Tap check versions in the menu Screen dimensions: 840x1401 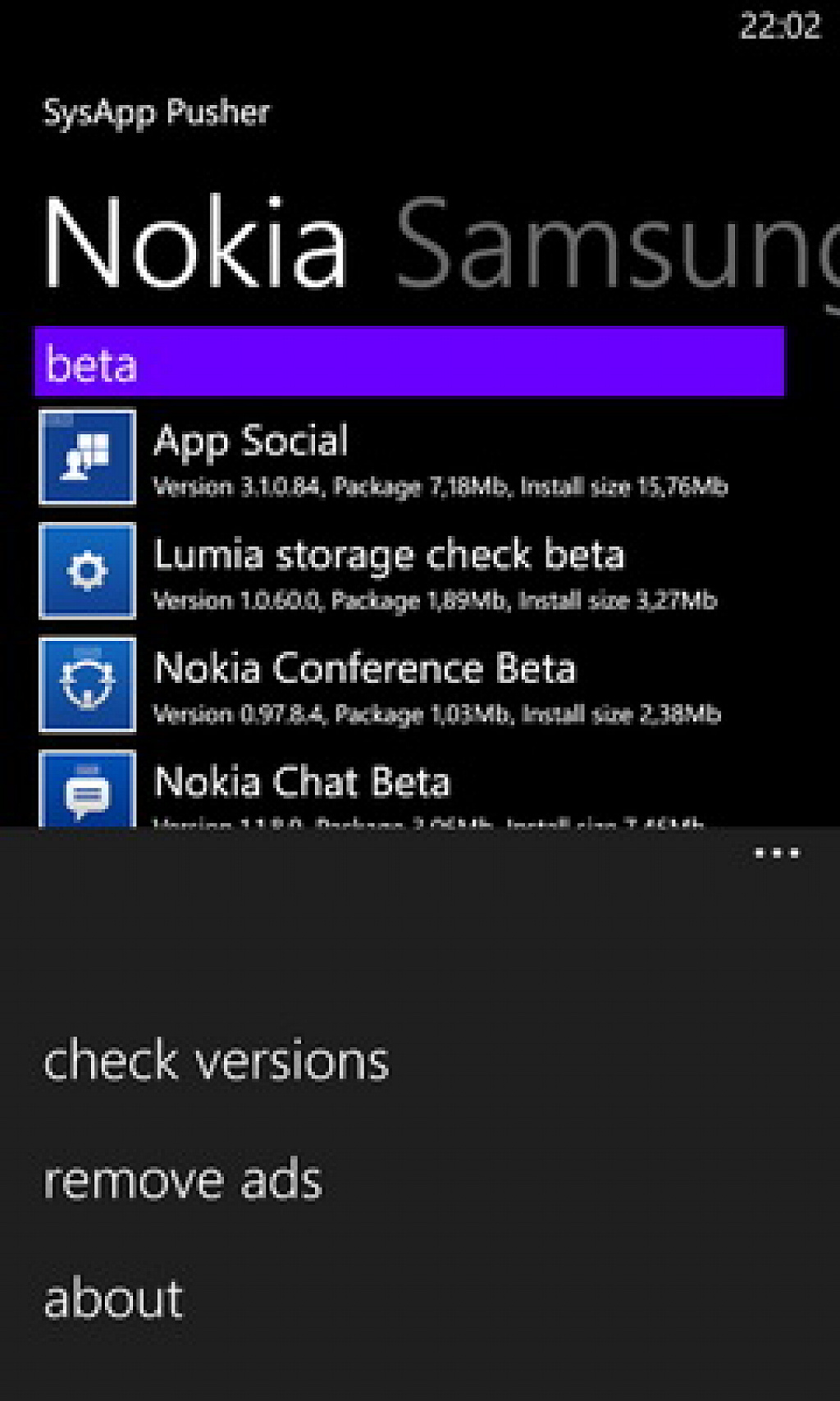[x=216, y=1060]
